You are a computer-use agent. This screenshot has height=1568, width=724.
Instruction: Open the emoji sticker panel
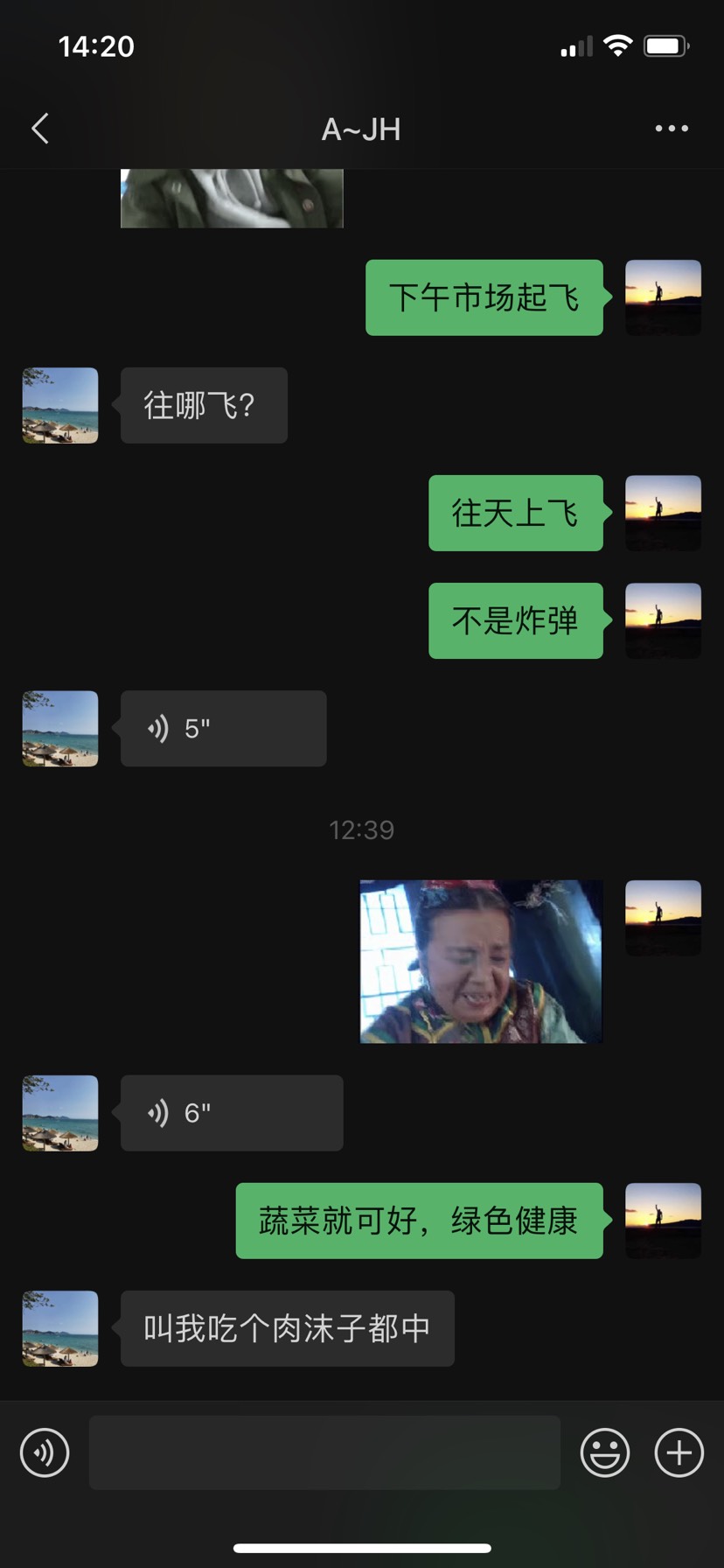pos(604,1452)
